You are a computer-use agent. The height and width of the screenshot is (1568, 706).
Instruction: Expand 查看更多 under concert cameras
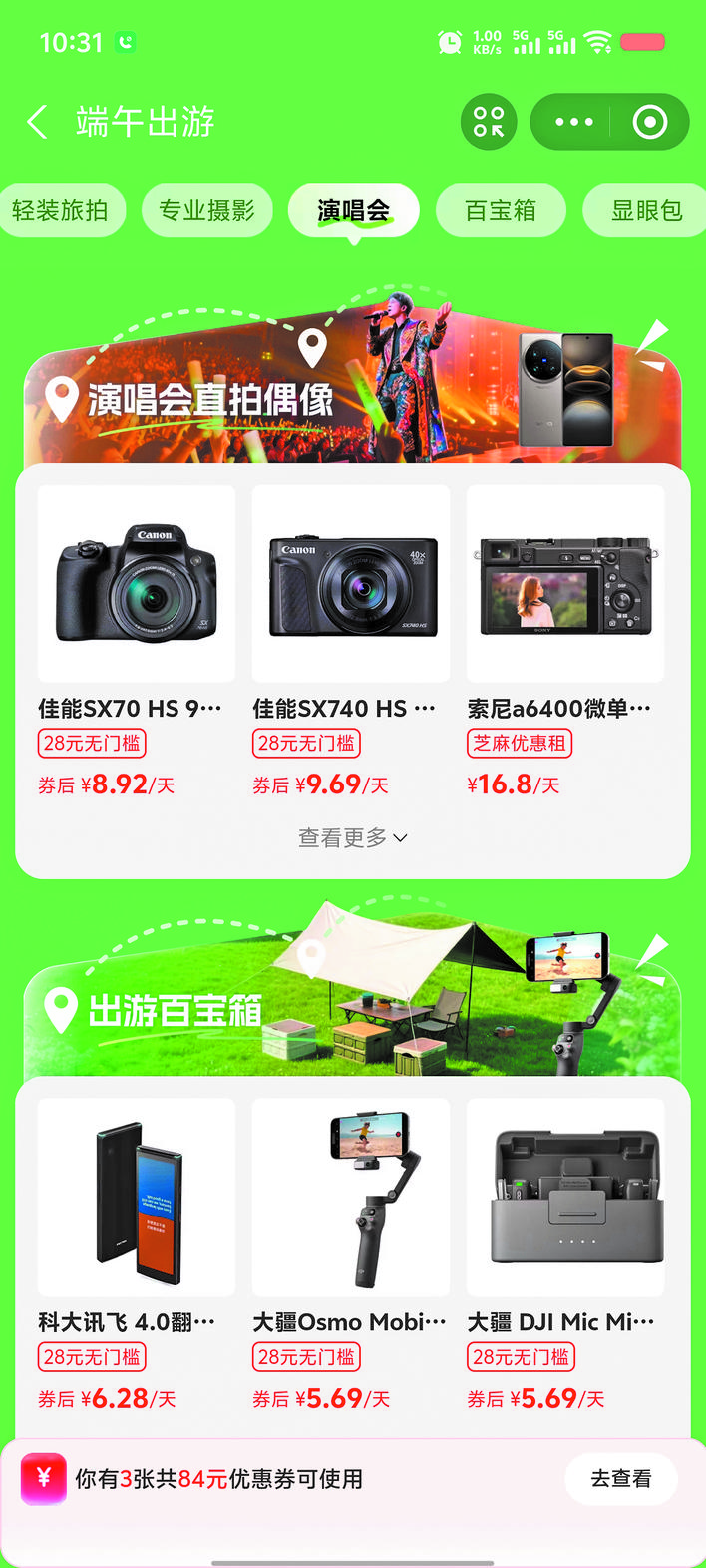pyautogui.click(x=353, y=838)
